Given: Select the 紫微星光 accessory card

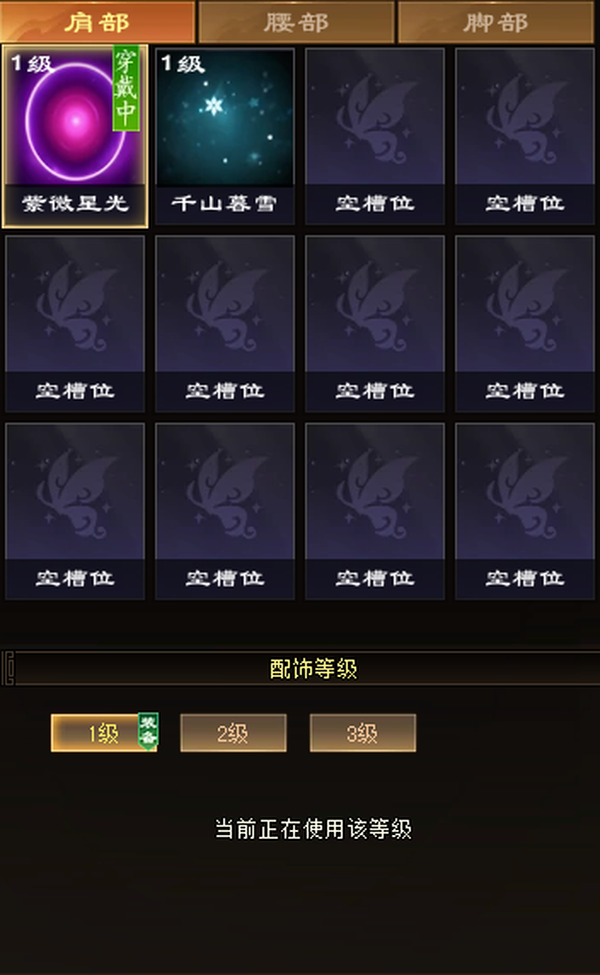Looking at the screenshot, I should (75, 136).
